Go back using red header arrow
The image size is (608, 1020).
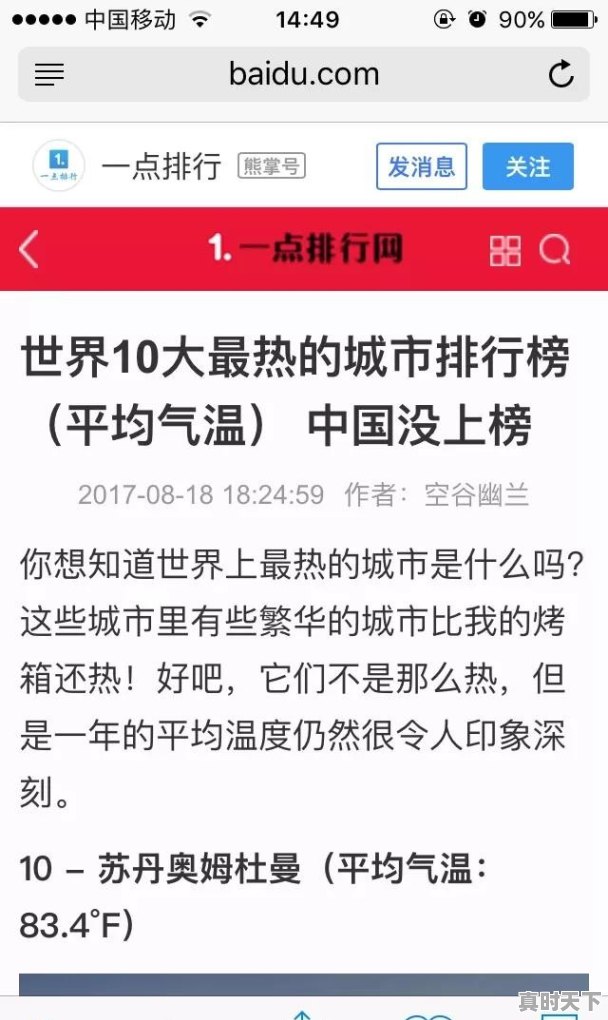point(30,249)
